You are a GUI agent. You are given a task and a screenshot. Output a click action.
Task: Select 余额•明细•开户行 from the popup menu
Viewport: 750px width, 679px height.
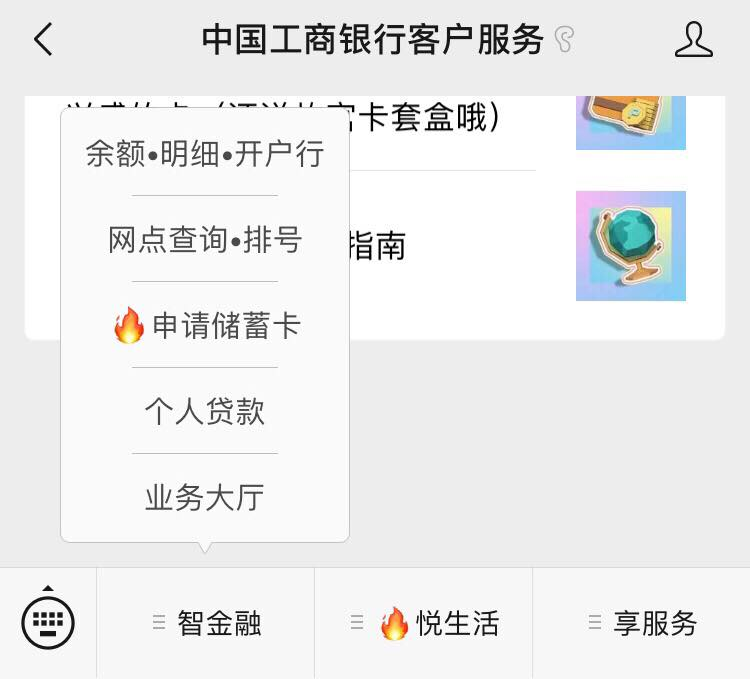pos(205,154)
